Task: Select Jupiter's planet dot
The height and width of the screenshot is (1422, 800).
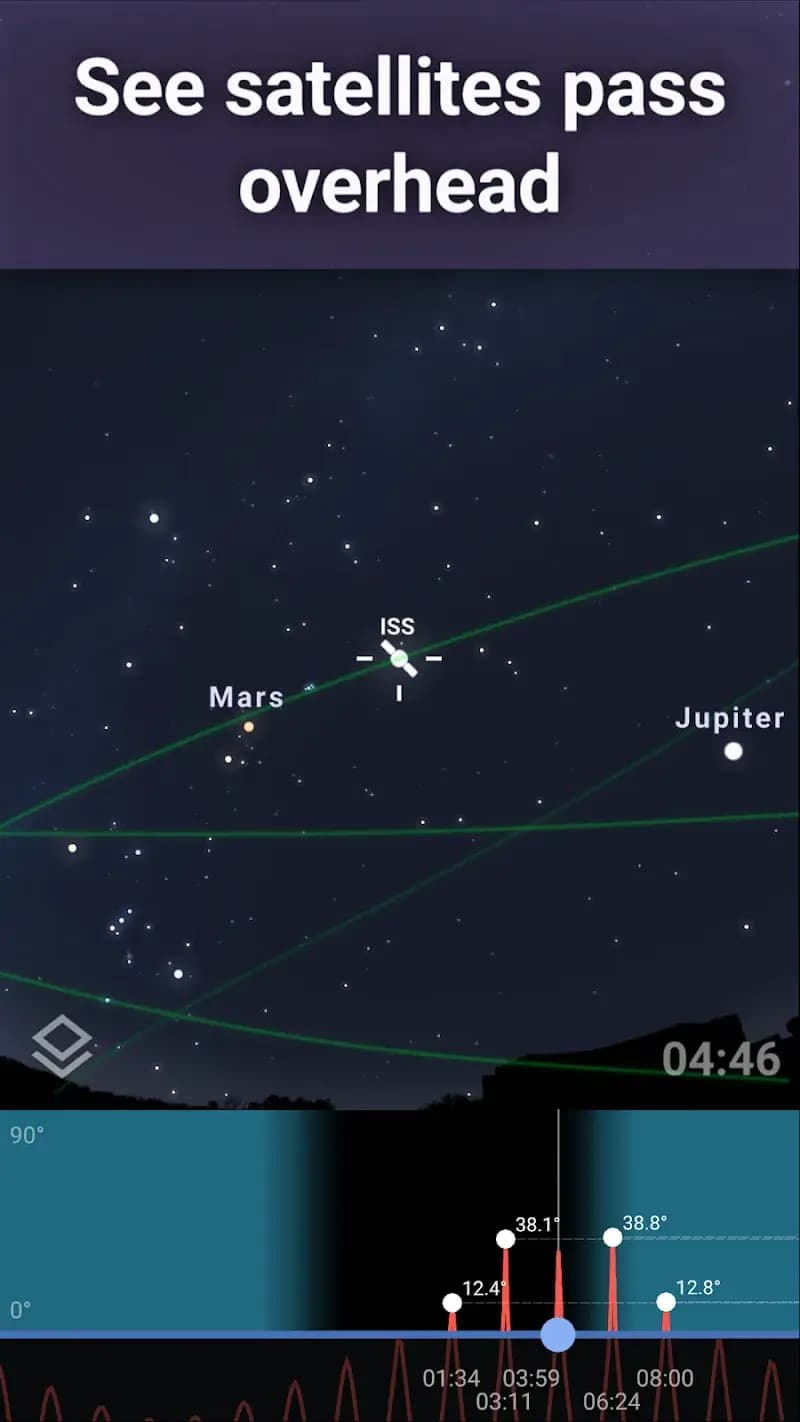Action: [x=735, y=748]
